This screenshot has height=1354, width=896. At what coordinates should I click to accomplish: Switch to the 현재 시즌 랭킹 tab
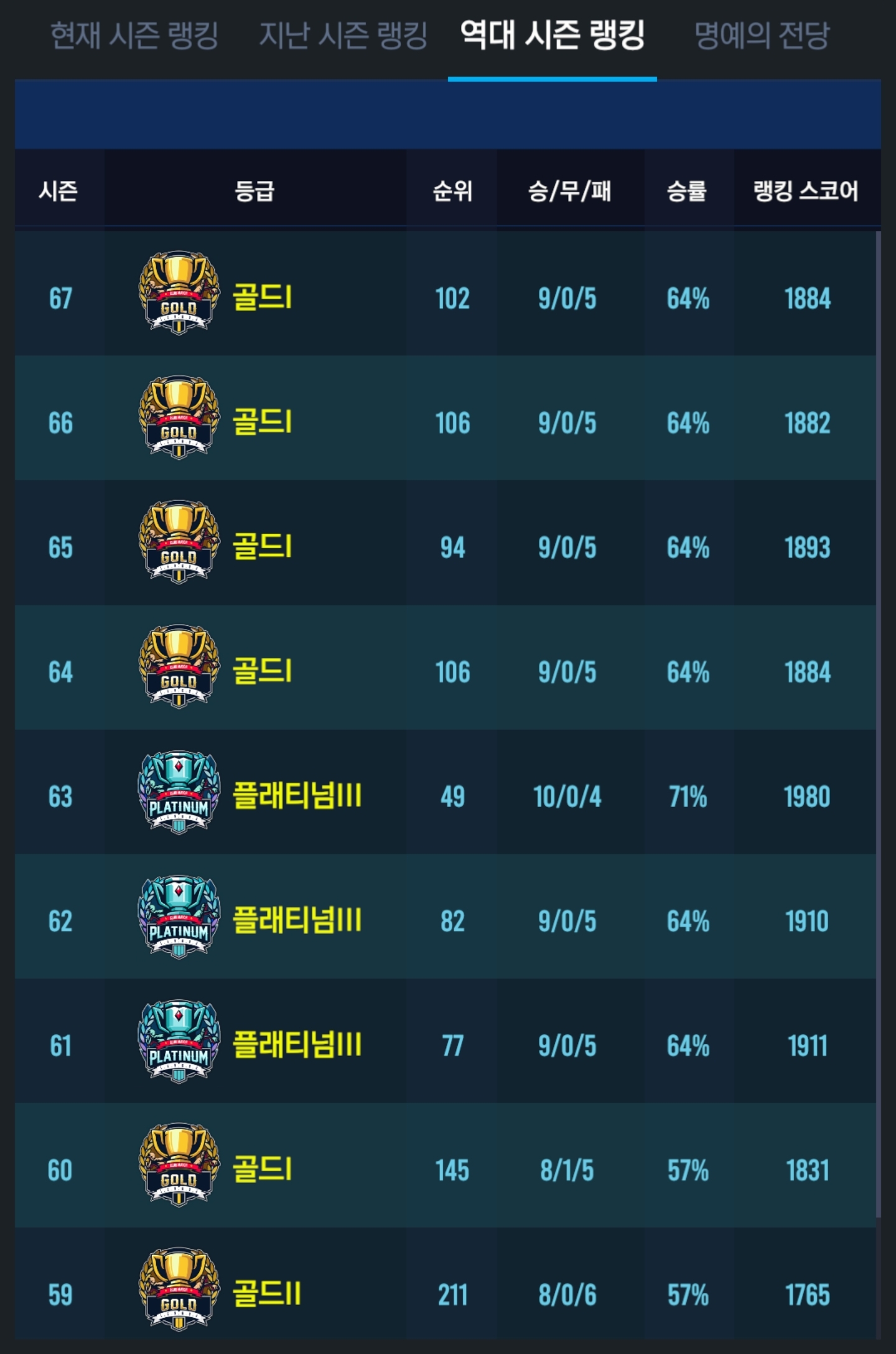134,35
